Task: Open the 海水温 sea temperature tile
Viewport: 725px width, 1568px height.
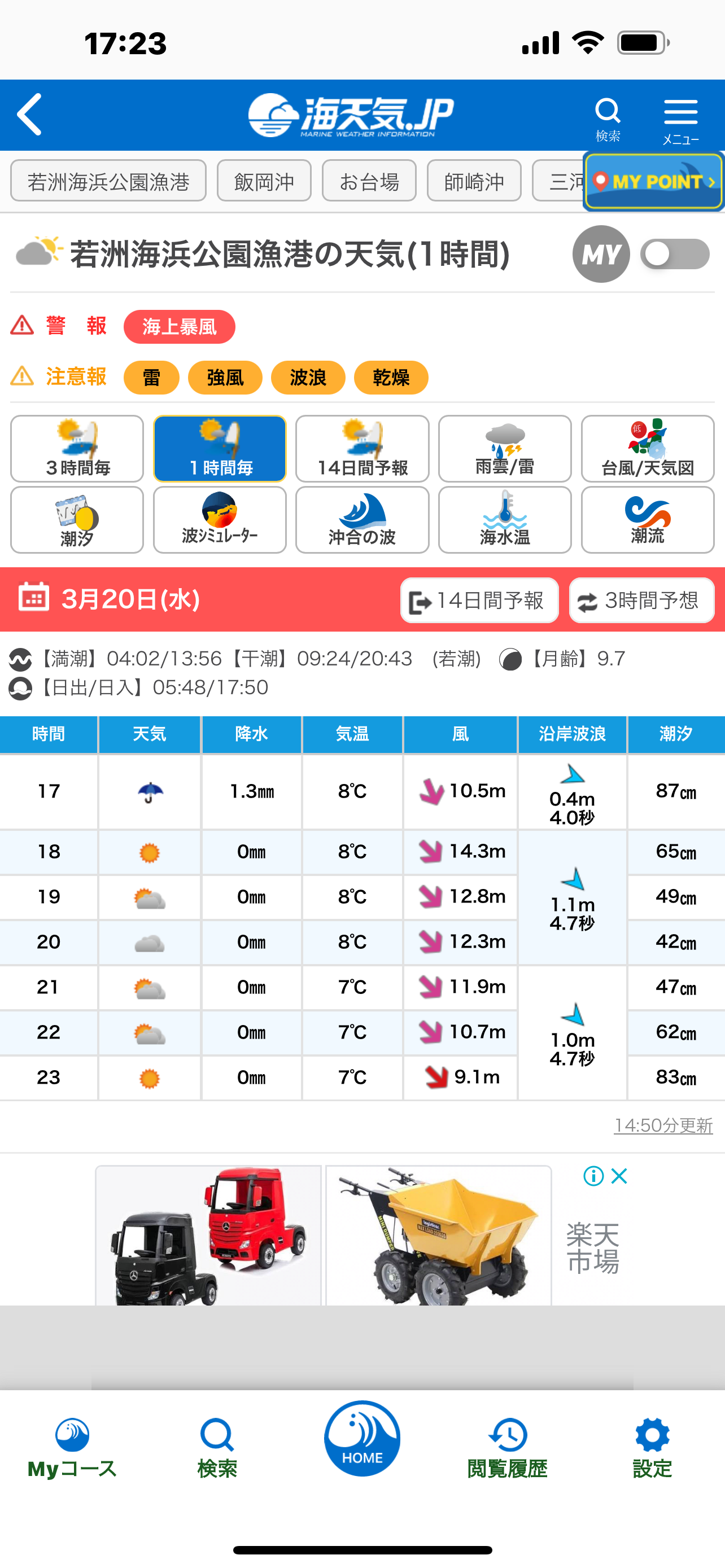Action: (505, 520)
